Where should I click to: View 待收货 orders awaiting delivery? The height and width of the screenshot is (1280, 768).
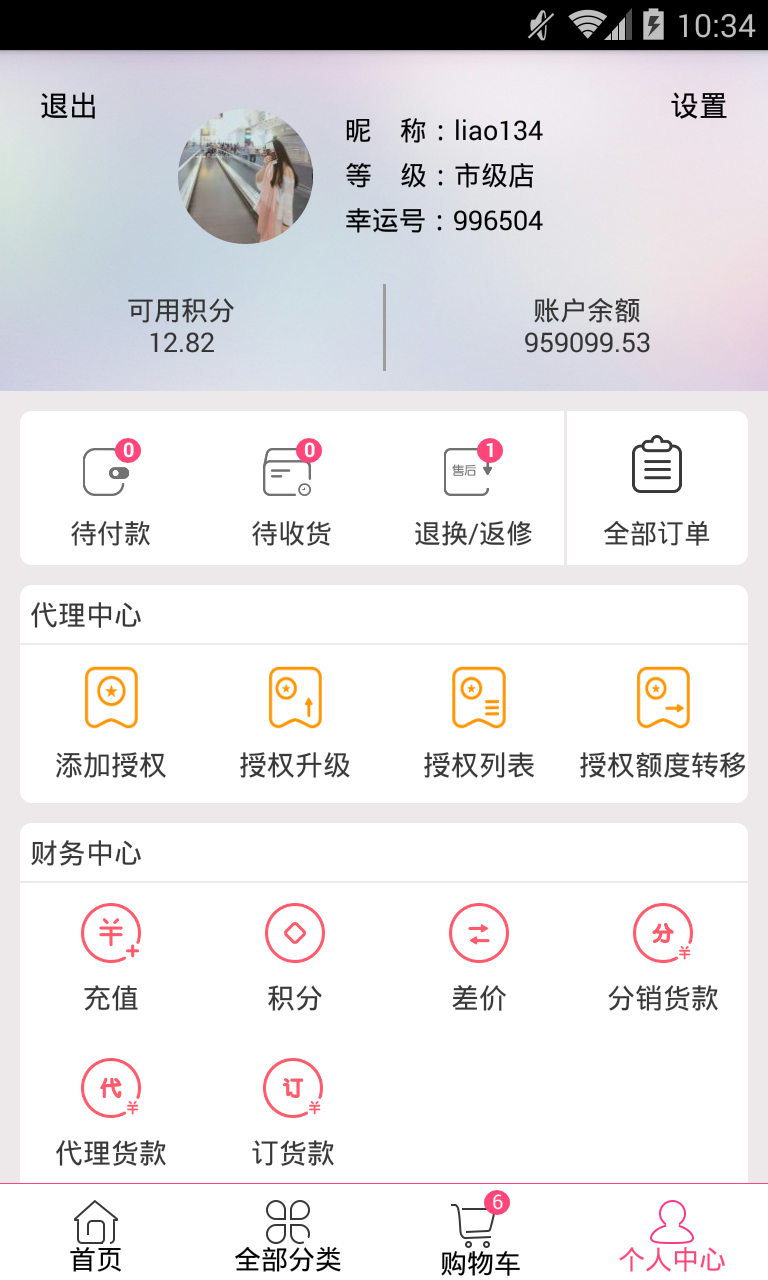291,490
